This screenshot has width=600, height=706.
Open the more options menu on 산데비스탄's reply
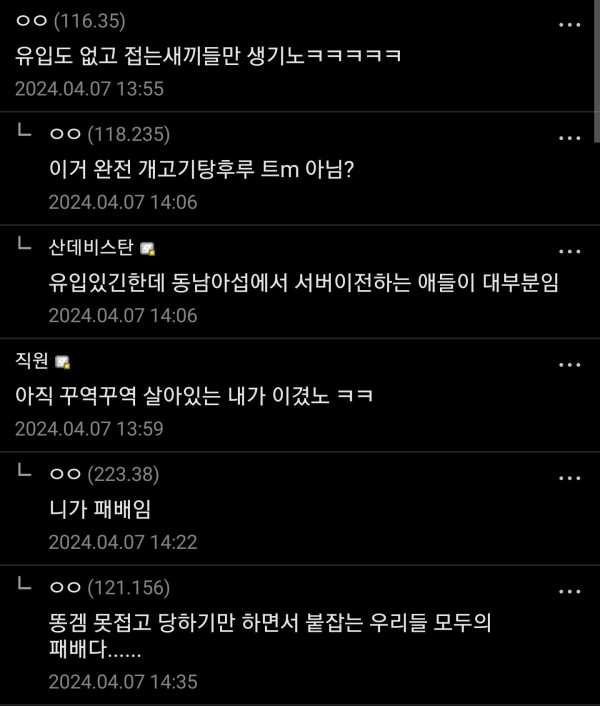(569, 251)
